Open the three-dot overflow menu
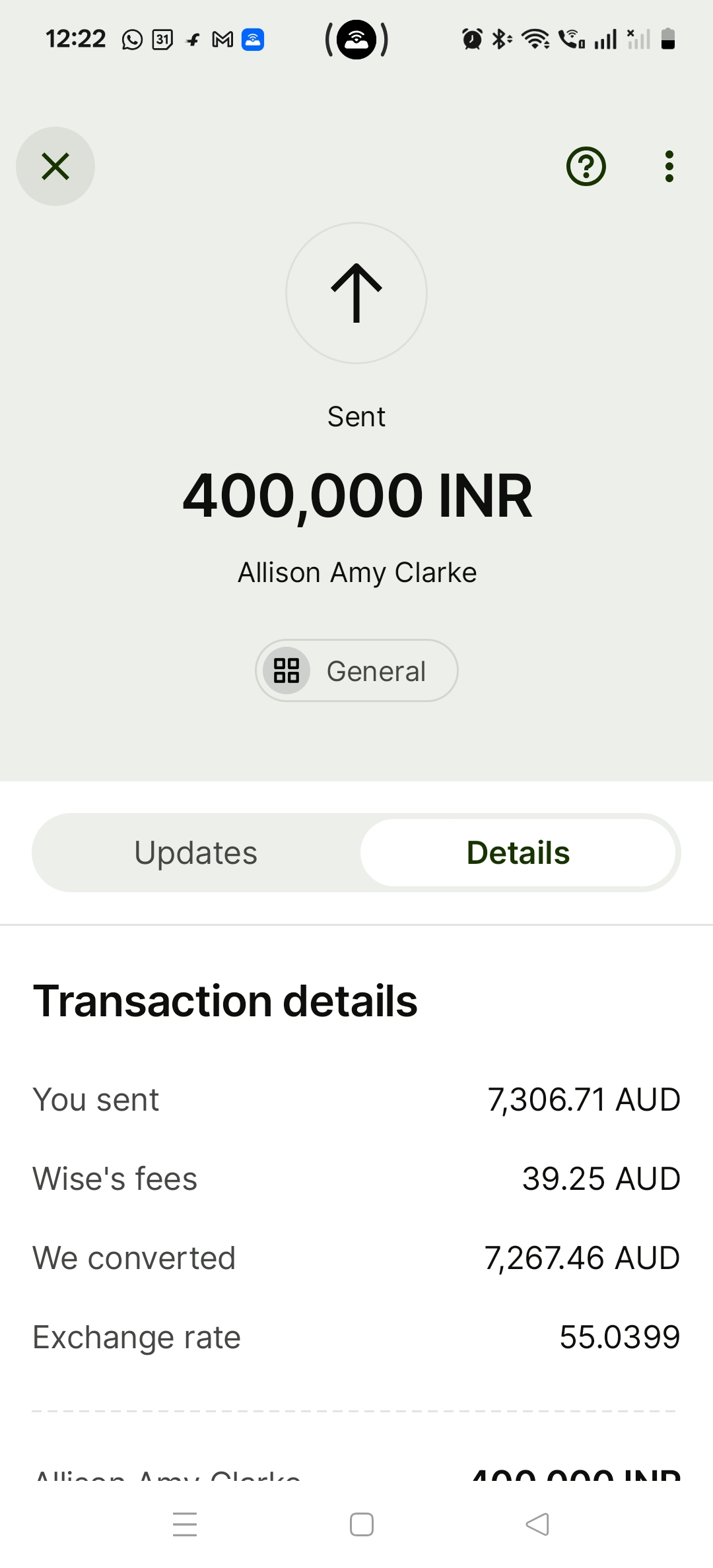This screenshot has height=1568, width=713. (x=669, y=166)
